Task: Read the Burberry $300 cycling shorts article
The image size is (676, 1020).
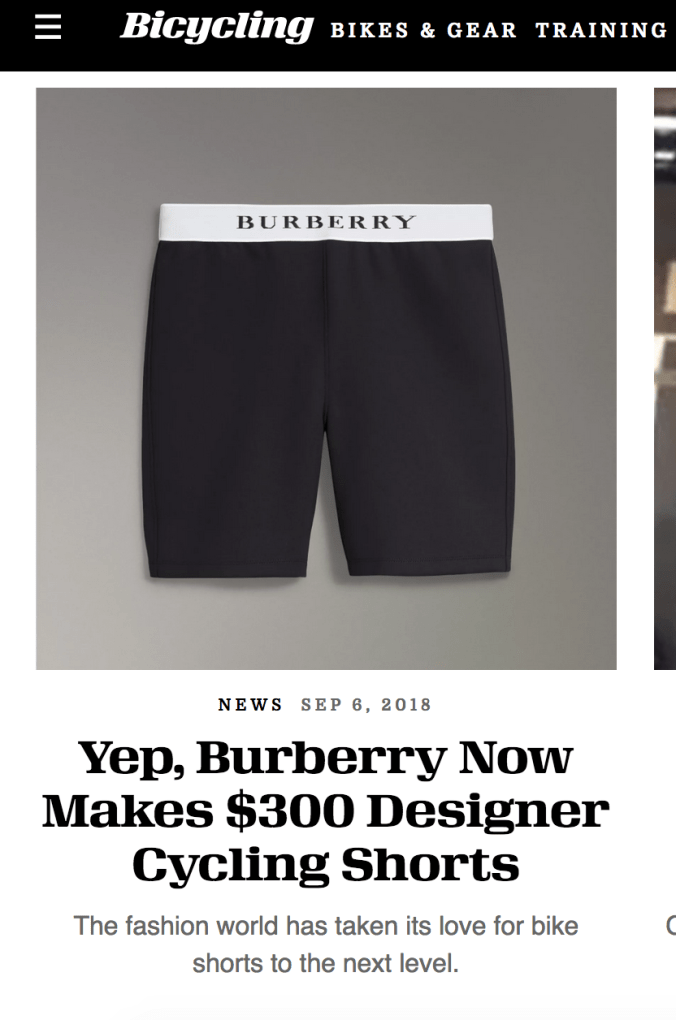Action: point(326,813)
